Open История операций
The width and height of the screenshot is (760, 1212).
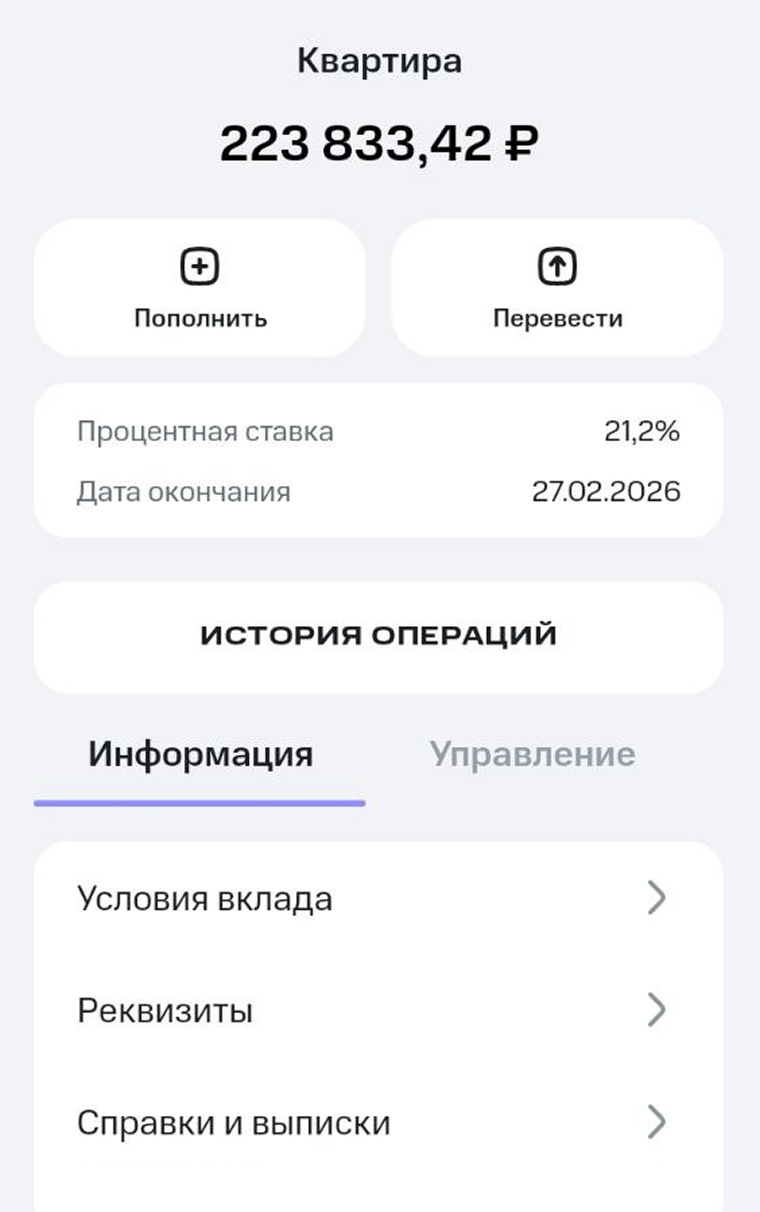(378, 636)
